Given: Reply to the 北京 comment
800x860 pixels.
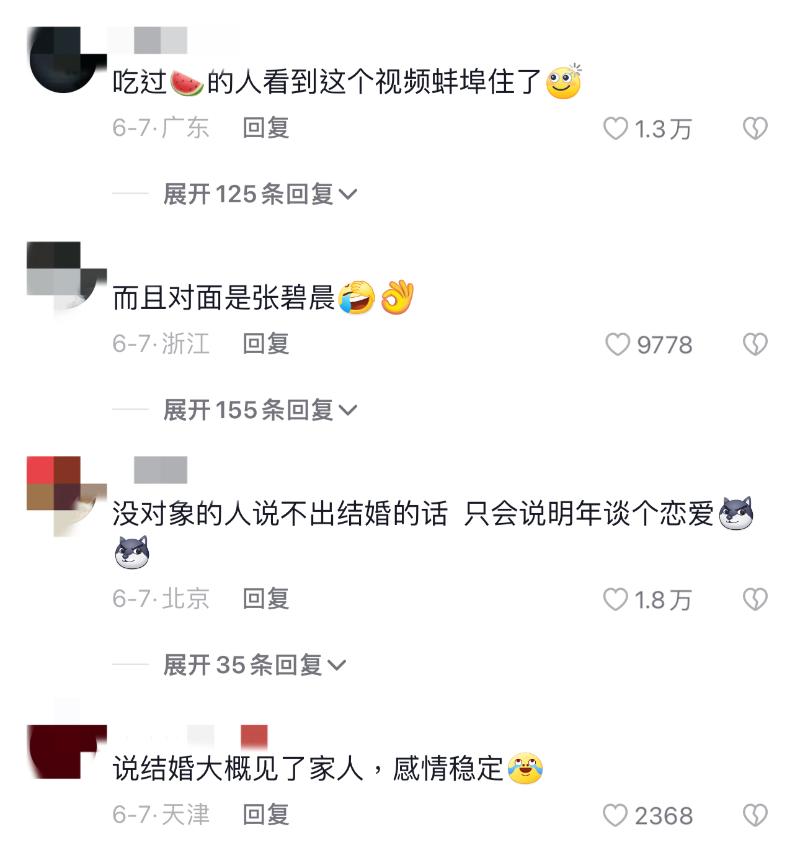Looking at the screenshot, I should coord(266,599).
